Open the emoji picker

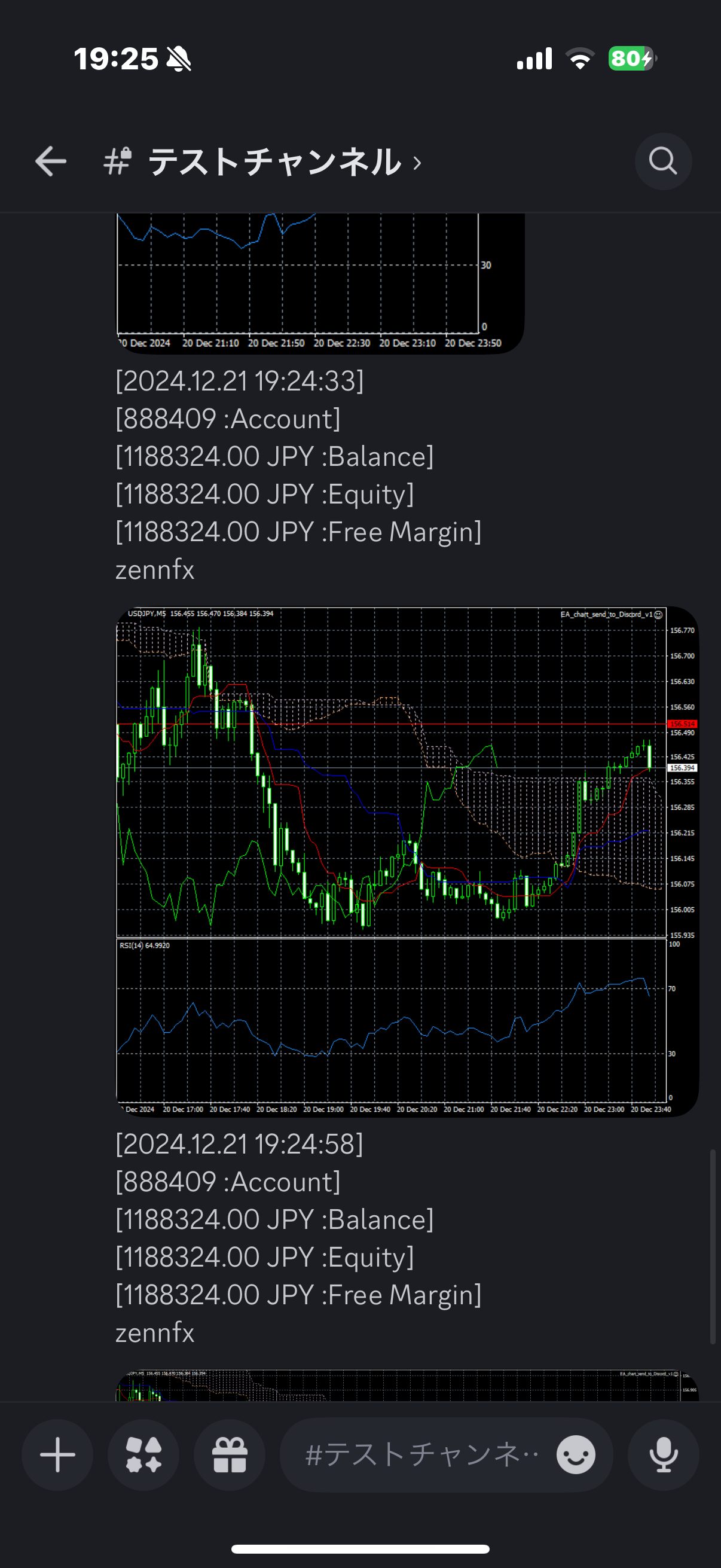(576, 1455)
